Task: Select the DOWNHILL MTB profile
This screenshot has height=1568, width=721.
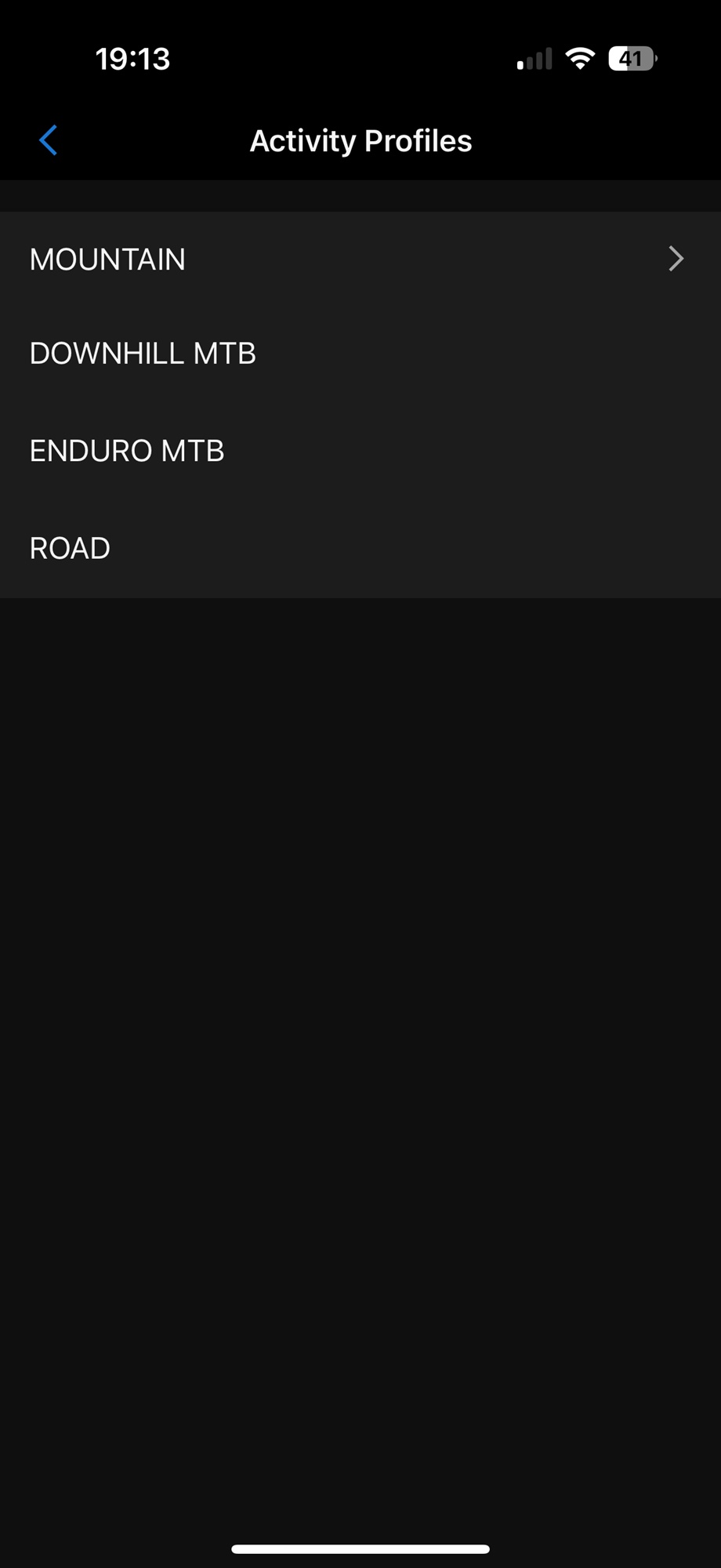Action: pos(360,354)
